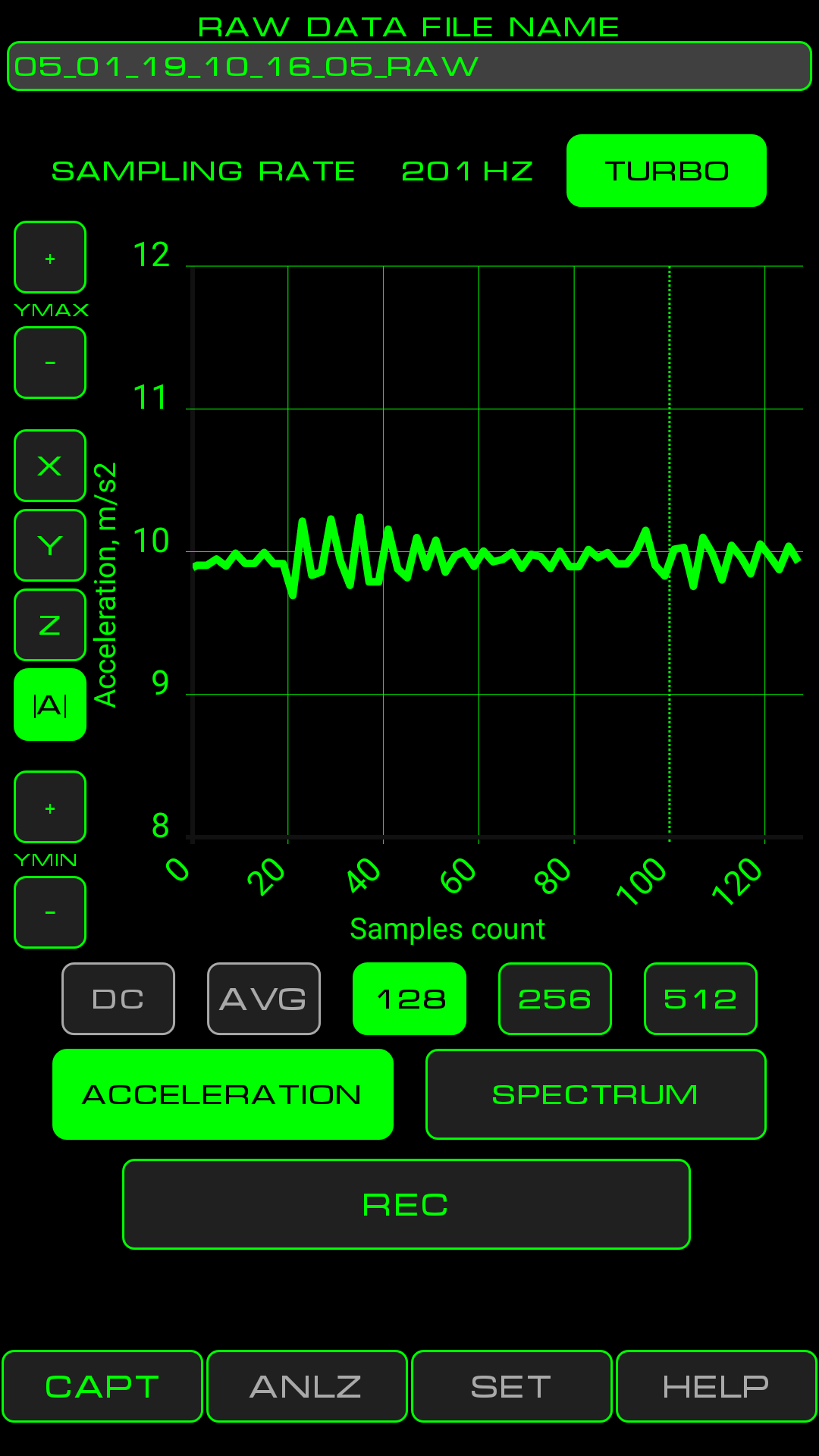Choose 512 samples
The width and height of the screenshot is (819, 1456).
(701, 999)
